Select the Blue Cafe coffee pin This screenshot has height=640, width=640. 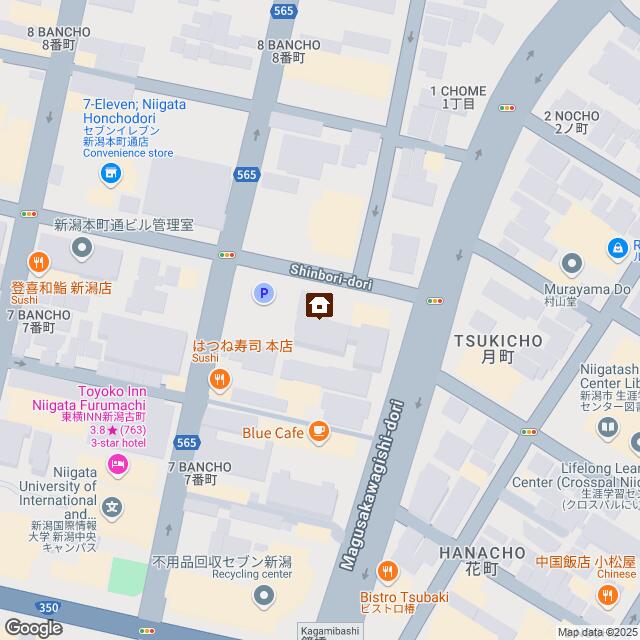tap(318, 431)
